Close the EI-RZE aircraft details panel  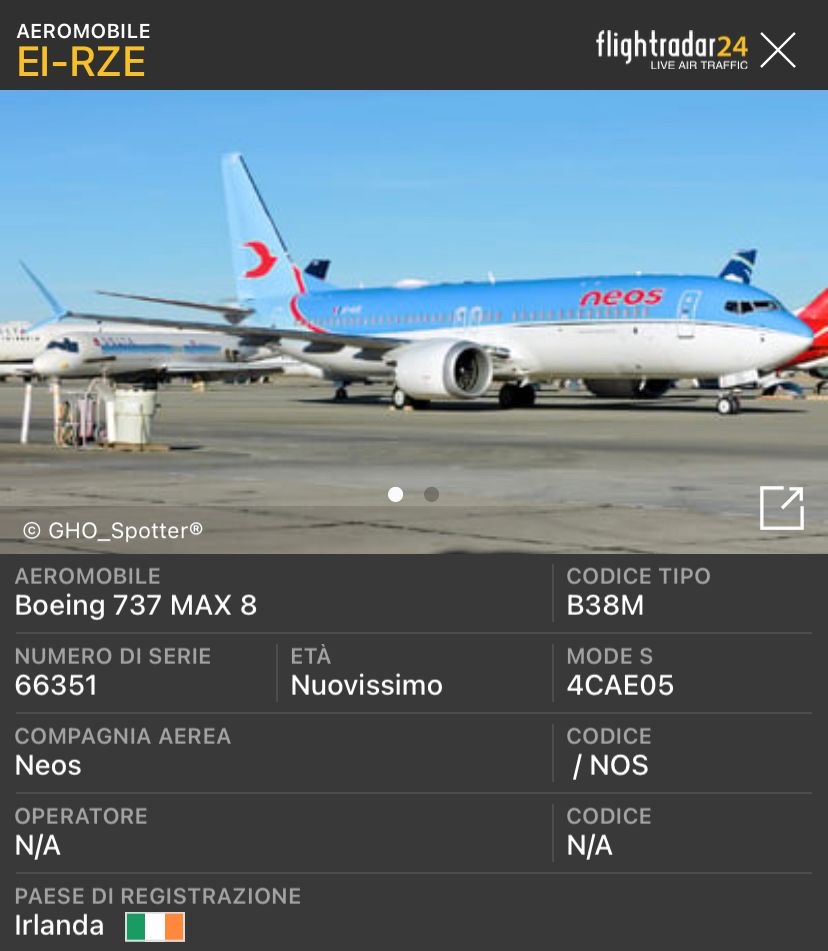click(777, 50)
